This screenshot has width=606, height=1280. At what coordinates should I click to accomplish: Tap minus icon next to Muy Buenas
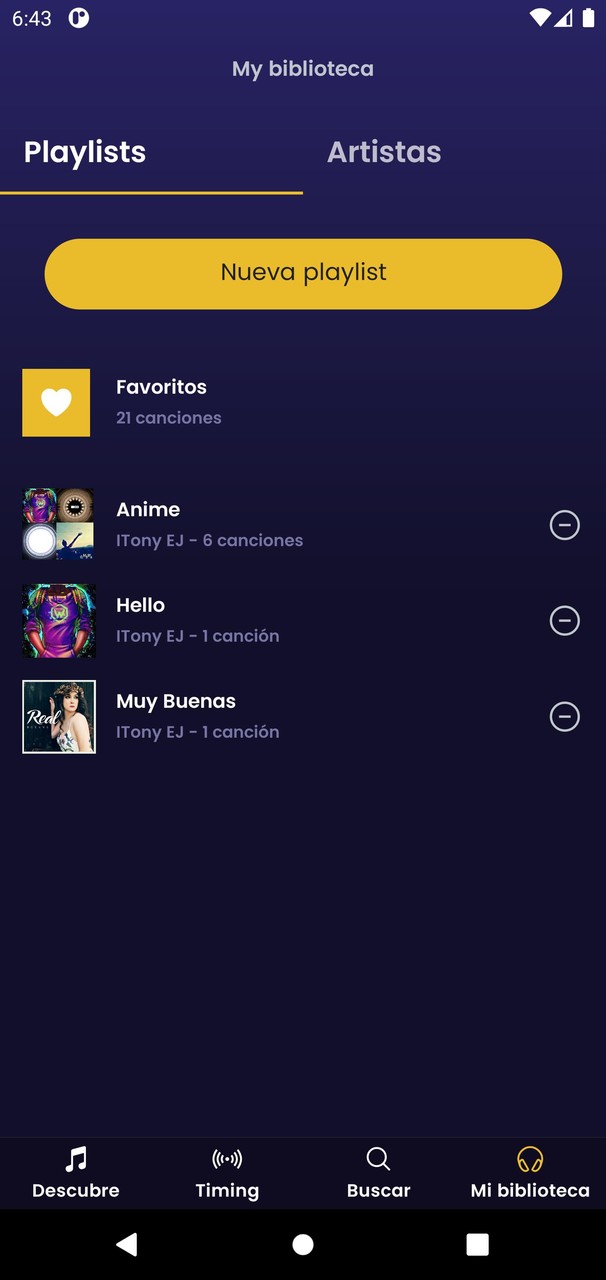[564, 716]
